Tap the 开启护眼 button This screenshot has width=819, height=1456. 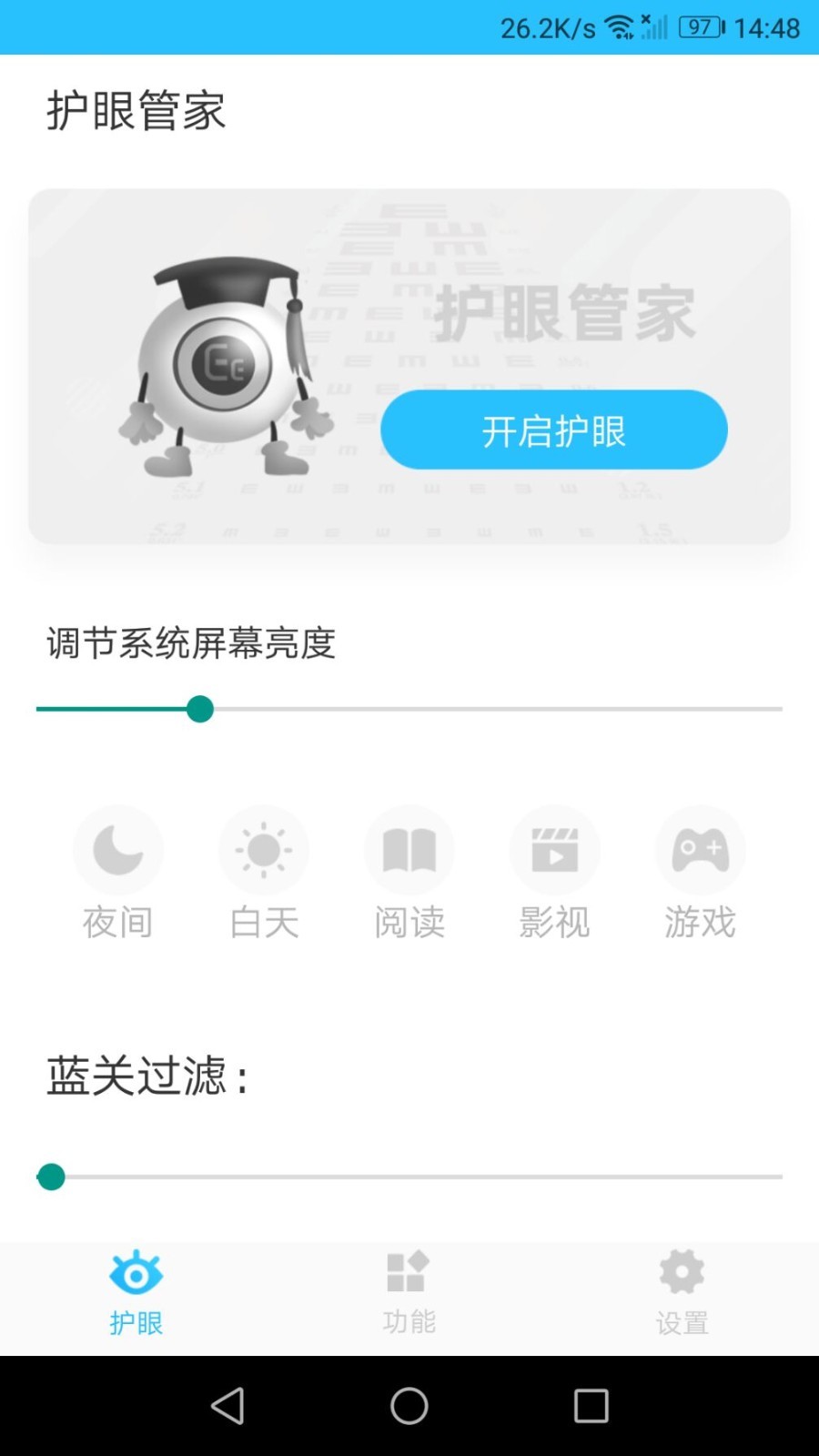point(553,430)
